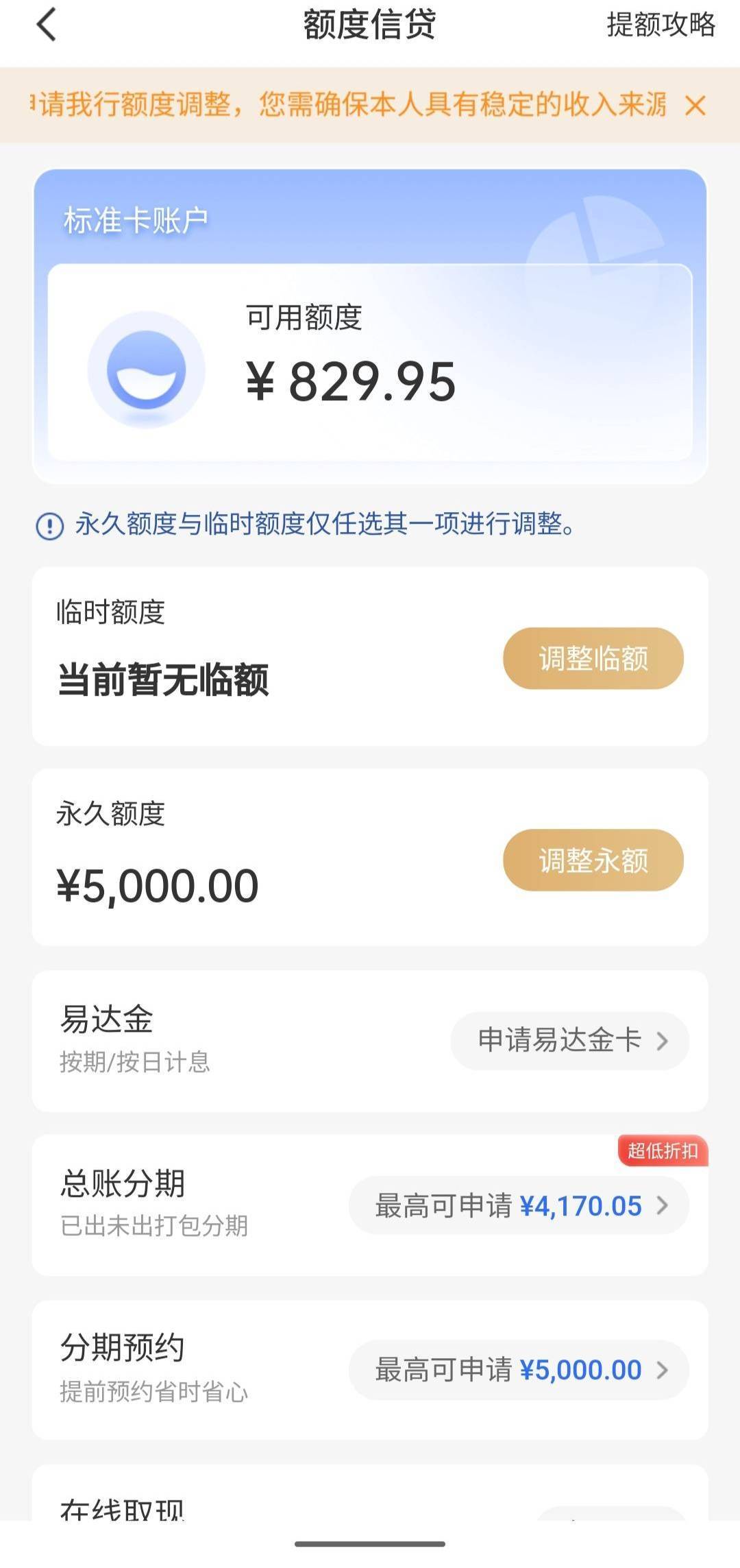740x1568 pixels.
Task: Open 申请易达金卡
Action: tap(570, 1041)
